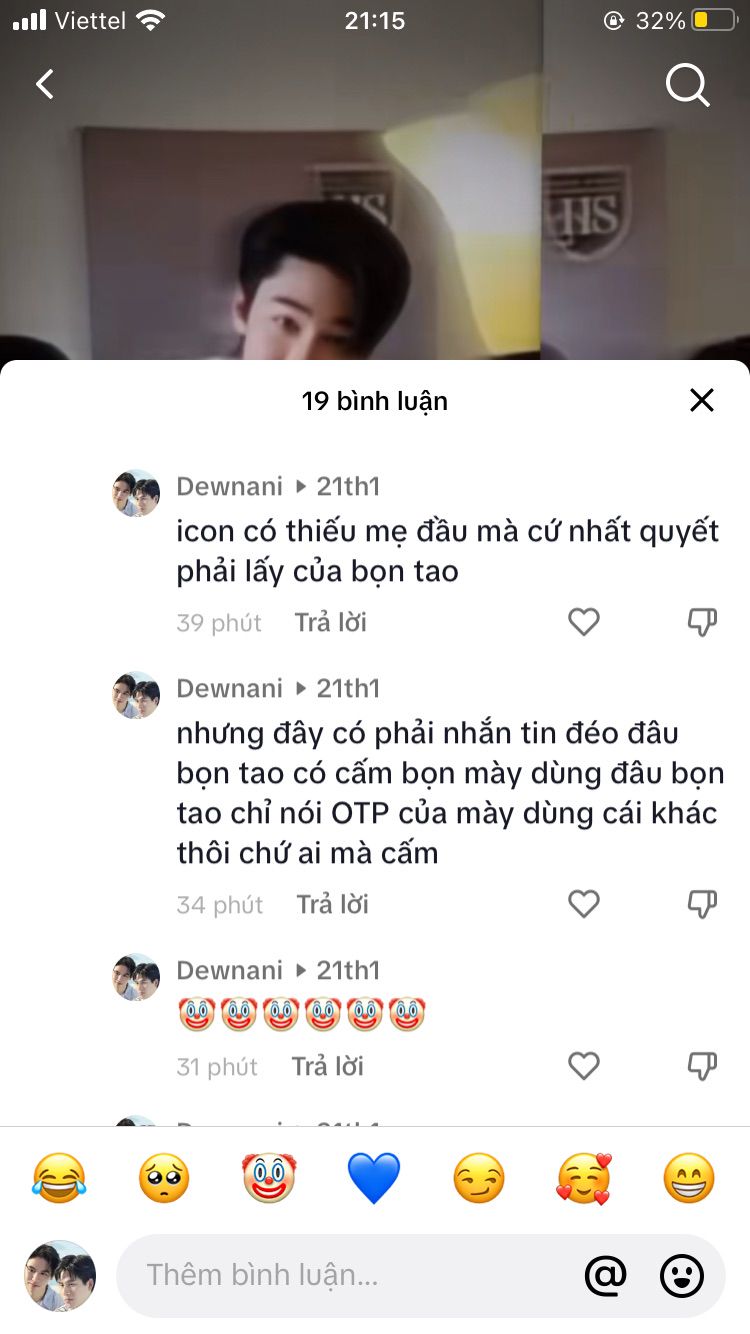
Task: Reply to the comment posted 34 phút ago
Action: (x=333, y=904)
